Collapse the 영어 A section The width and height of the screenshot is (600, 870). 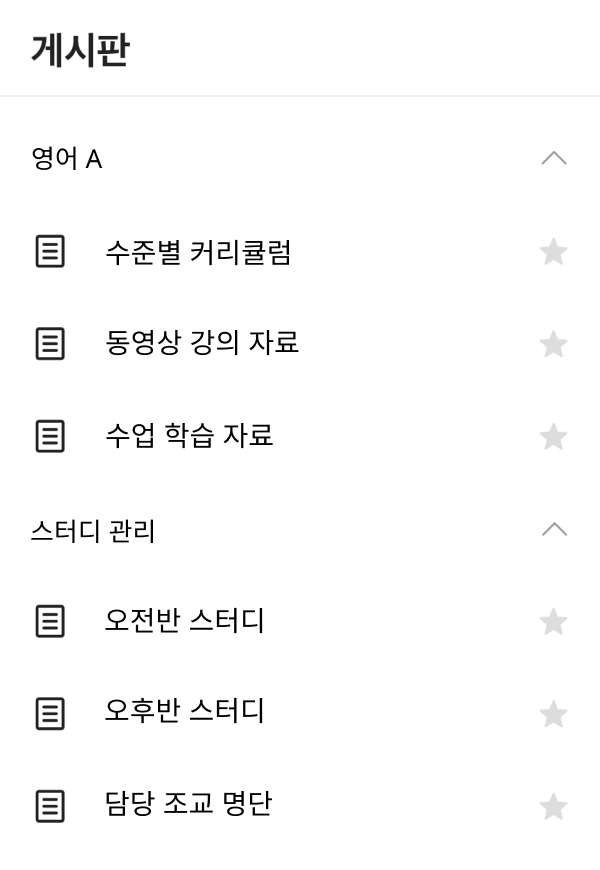click(x=553, y=159)
